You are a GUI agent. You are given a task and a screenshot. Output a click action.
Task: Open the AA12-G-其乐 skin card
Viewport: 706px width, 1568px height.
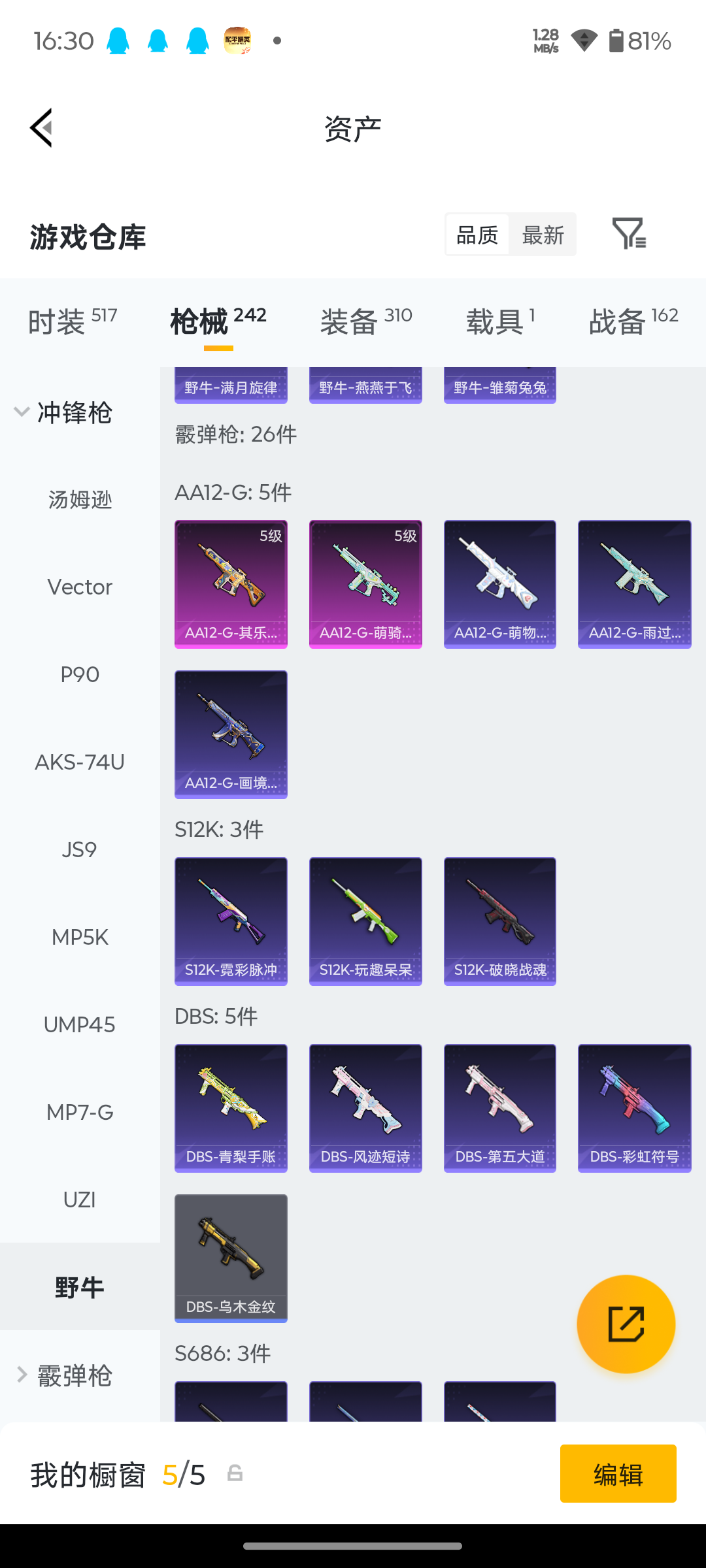pos(231,584)
